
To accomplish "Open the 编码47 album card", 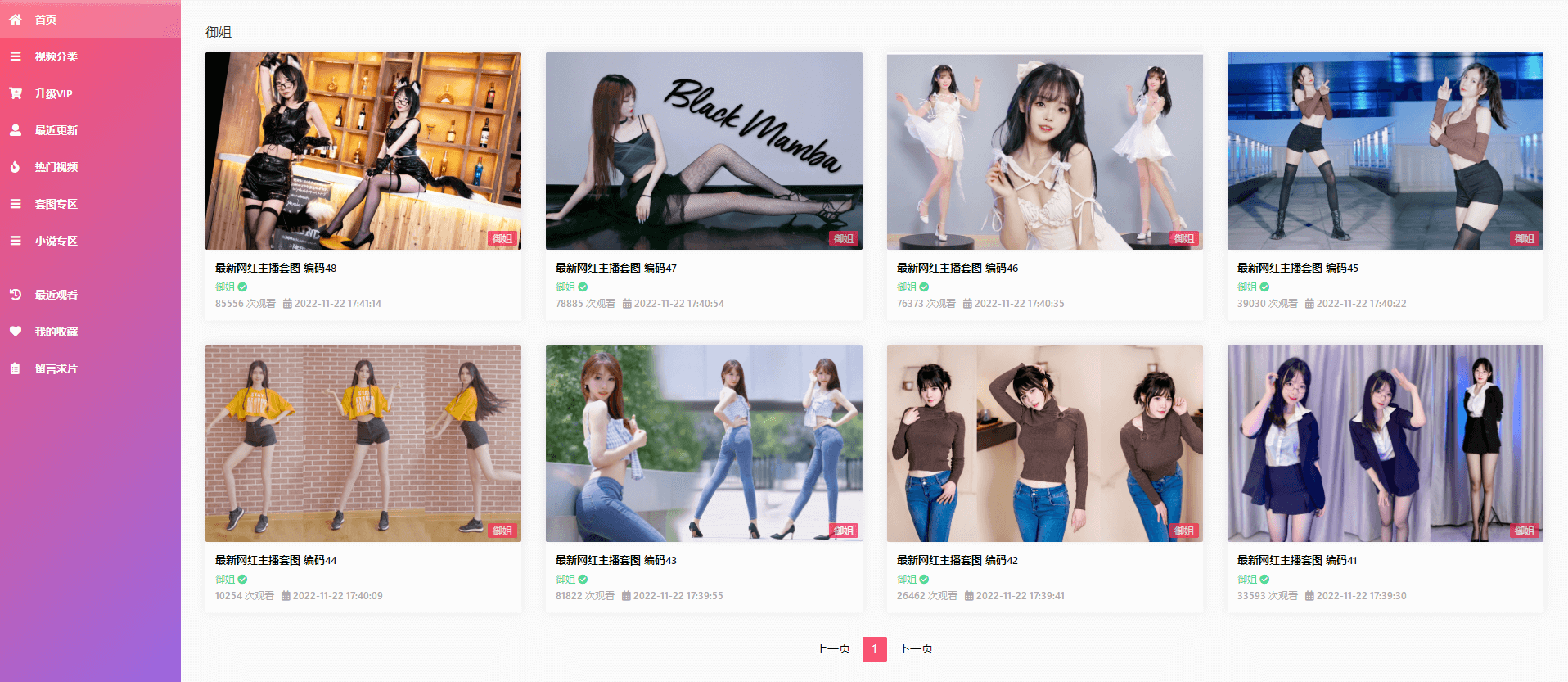I will (x=704, y=151).
